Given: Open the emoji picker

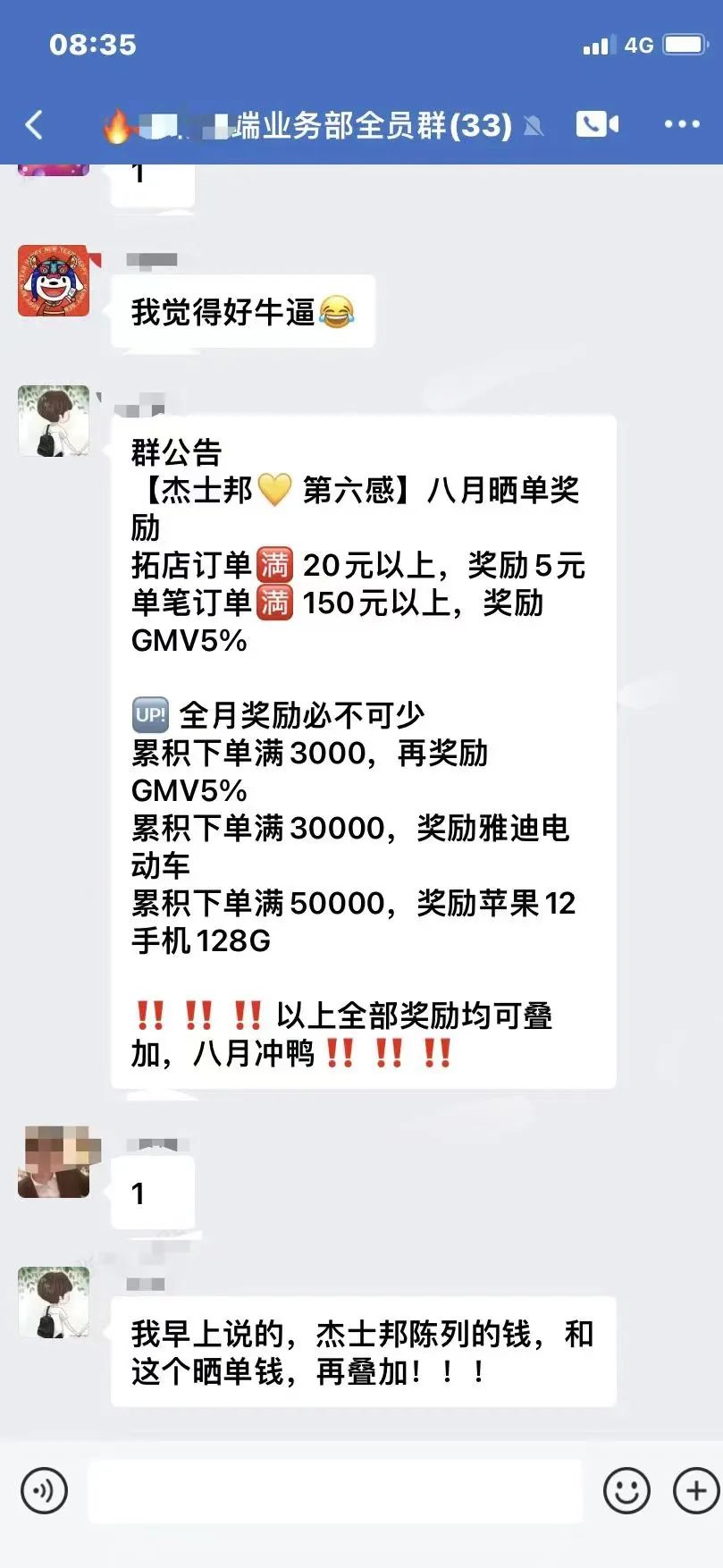Looking at the screenshot, I should (x=626, y=1490).
